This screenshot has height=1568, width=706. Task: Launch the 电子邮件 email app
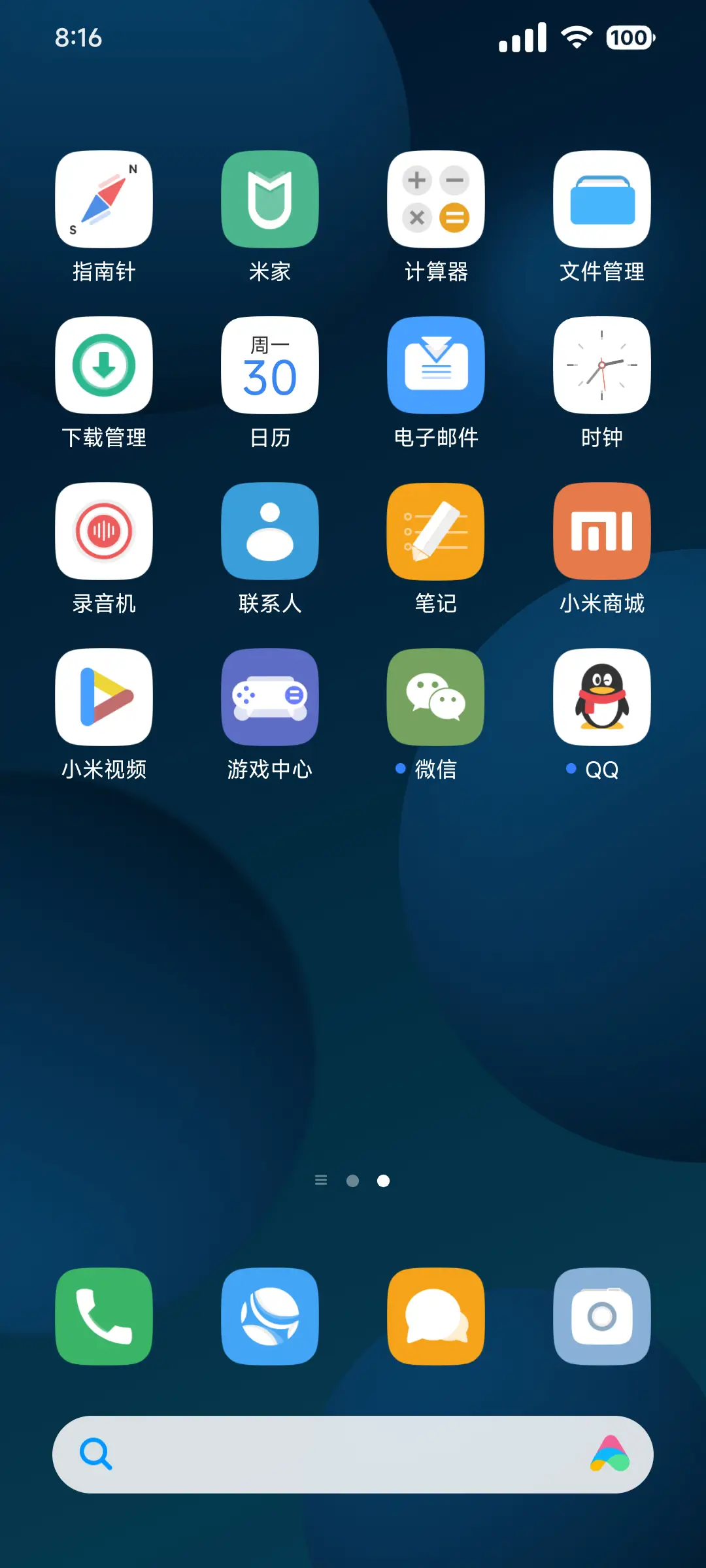436,366
